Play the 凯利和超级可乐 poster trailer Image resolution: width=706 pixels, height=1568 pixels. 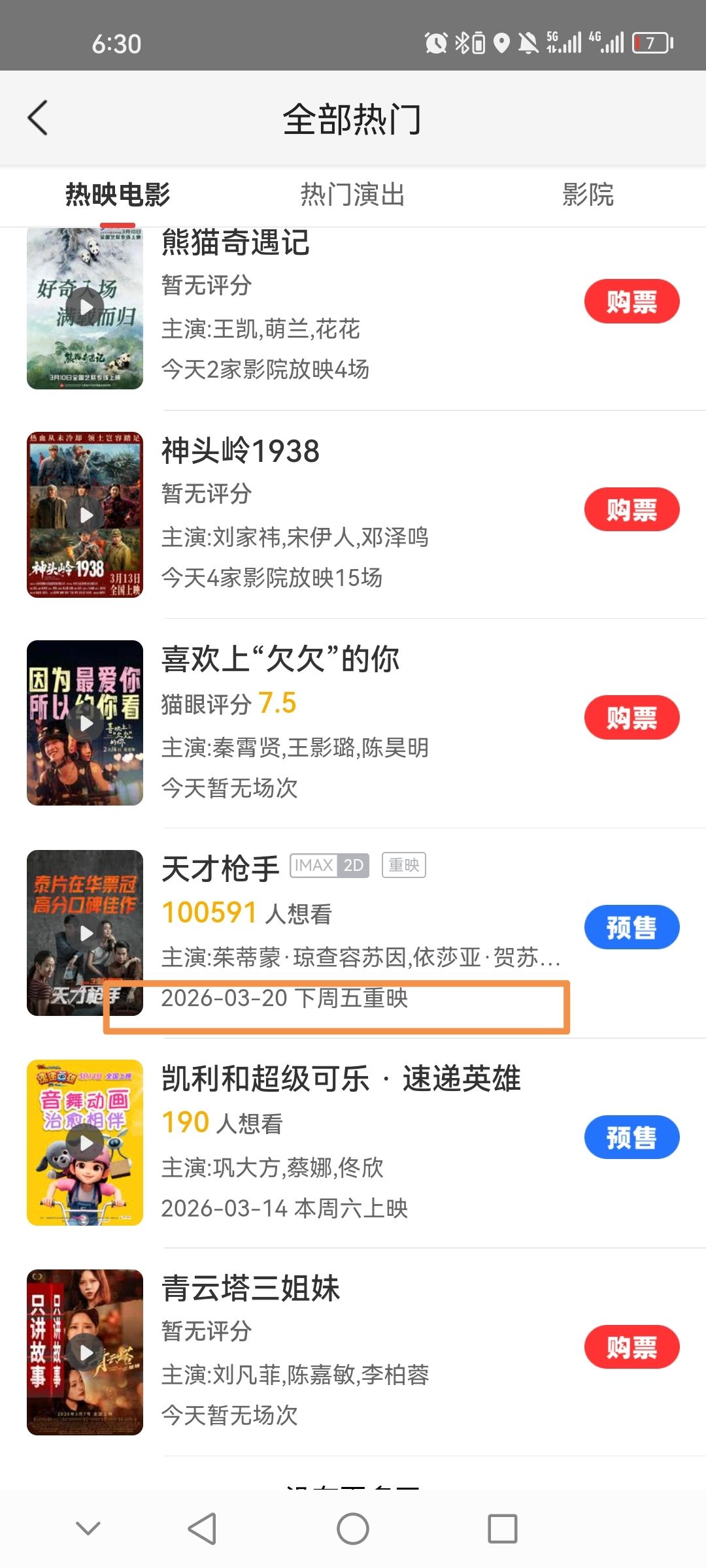click(x=86, y=1143)
